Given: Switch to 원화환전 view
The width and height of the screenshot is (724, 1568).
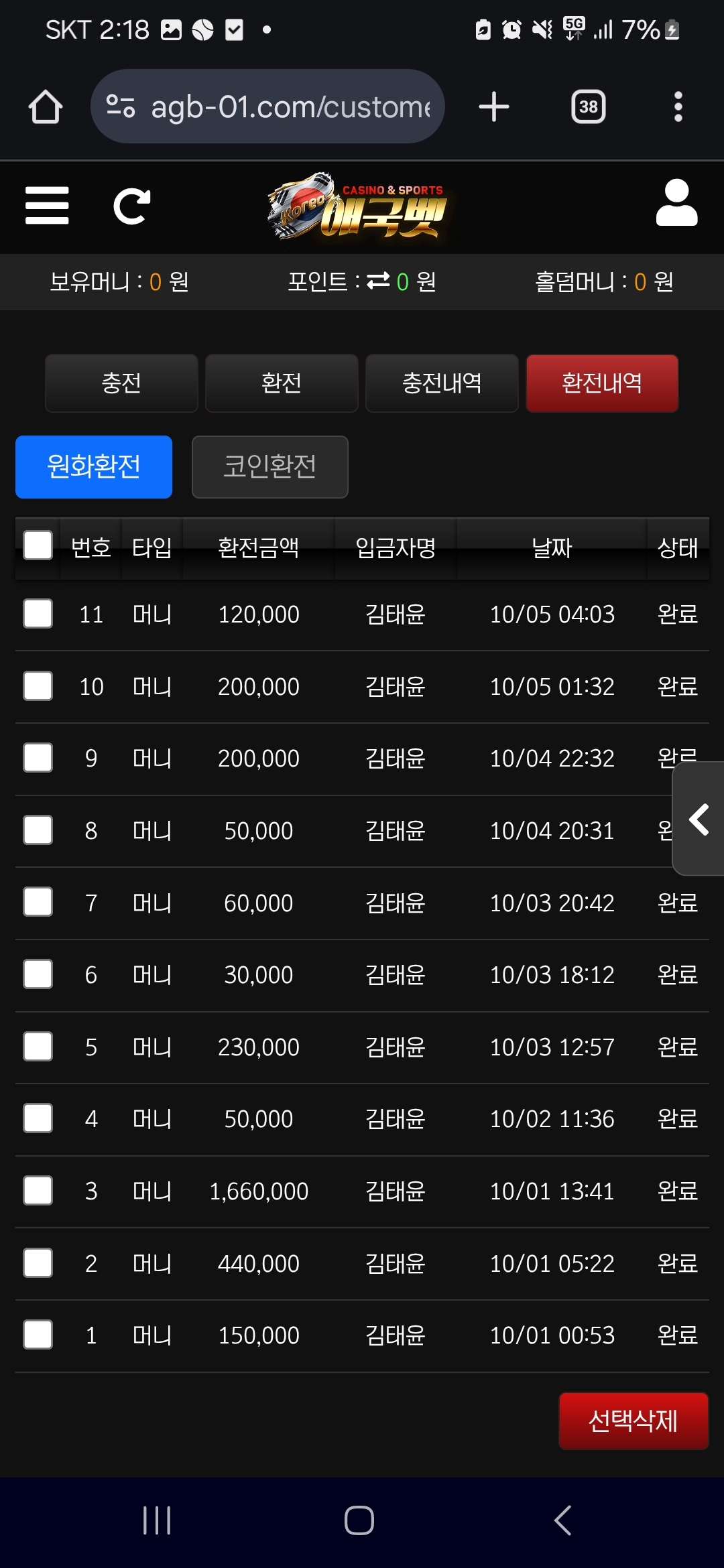Looking at the screenshot, I should pyautogui.click(x=94, y=467).
